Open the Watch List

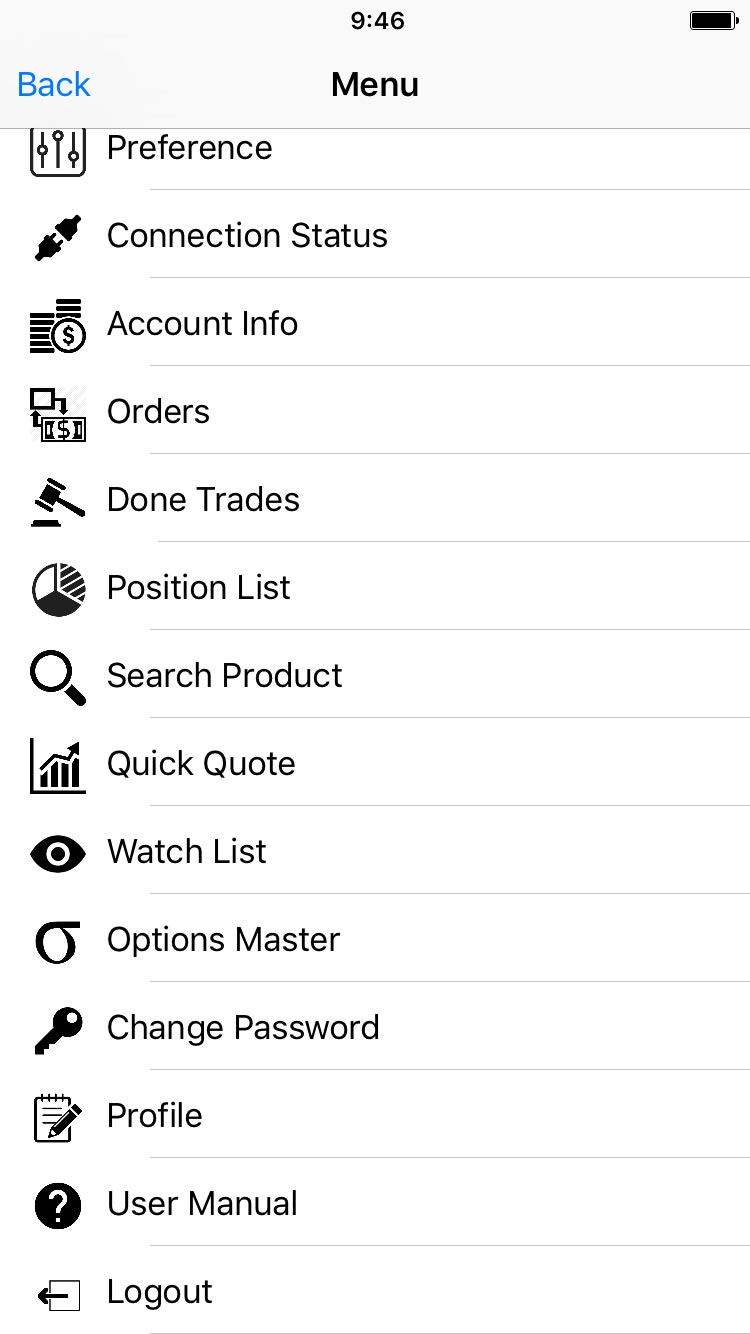pos(375,851)
